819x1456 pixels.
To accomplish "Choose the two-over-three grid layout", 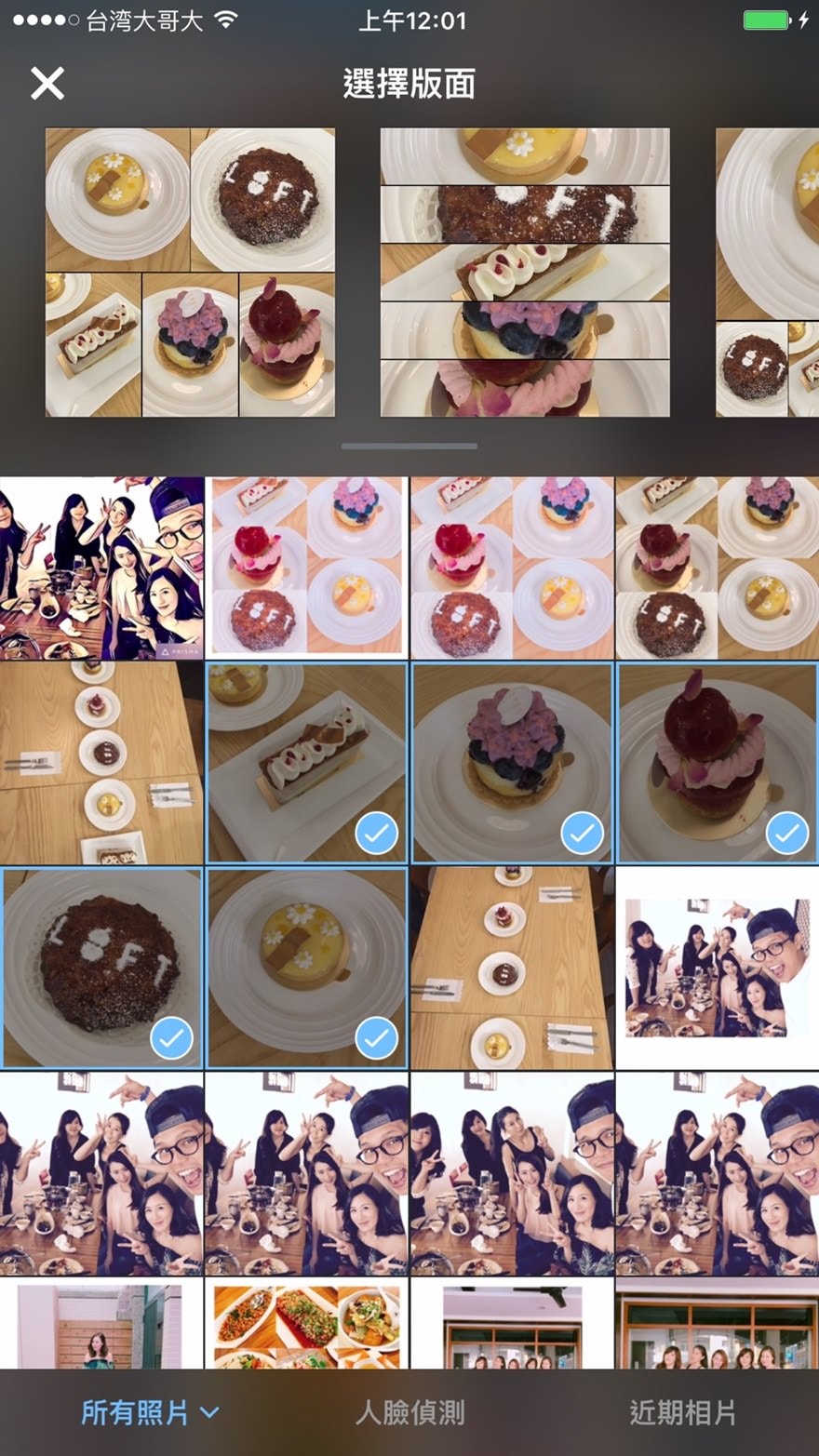I will (190, 272).
